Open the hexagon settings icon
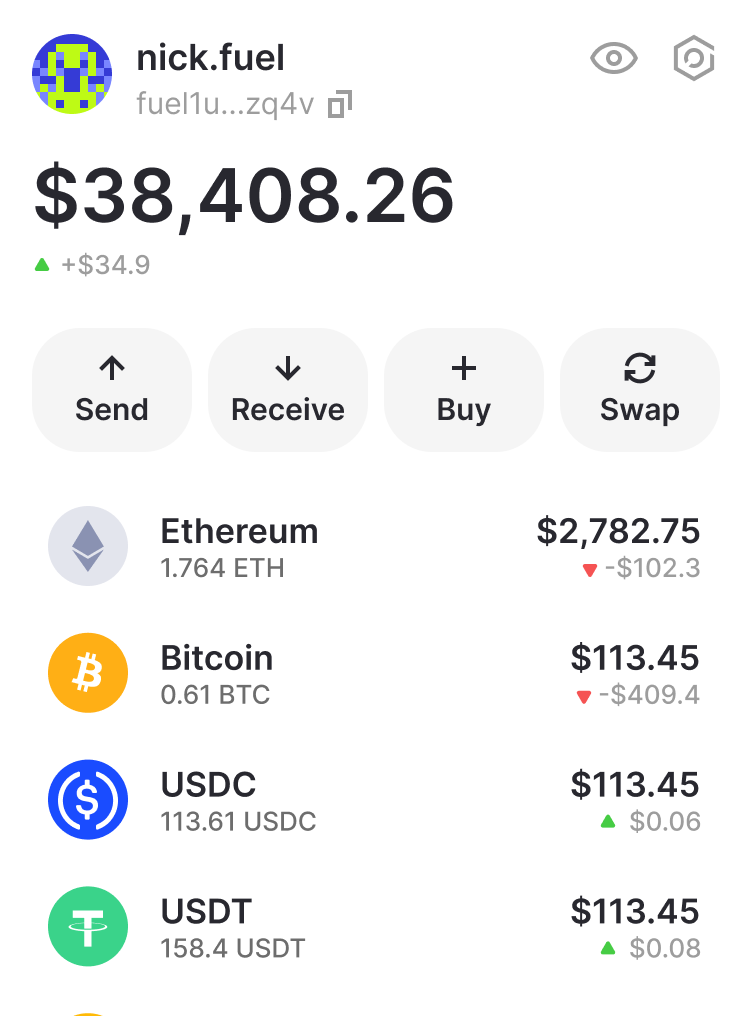 point(693,59)
